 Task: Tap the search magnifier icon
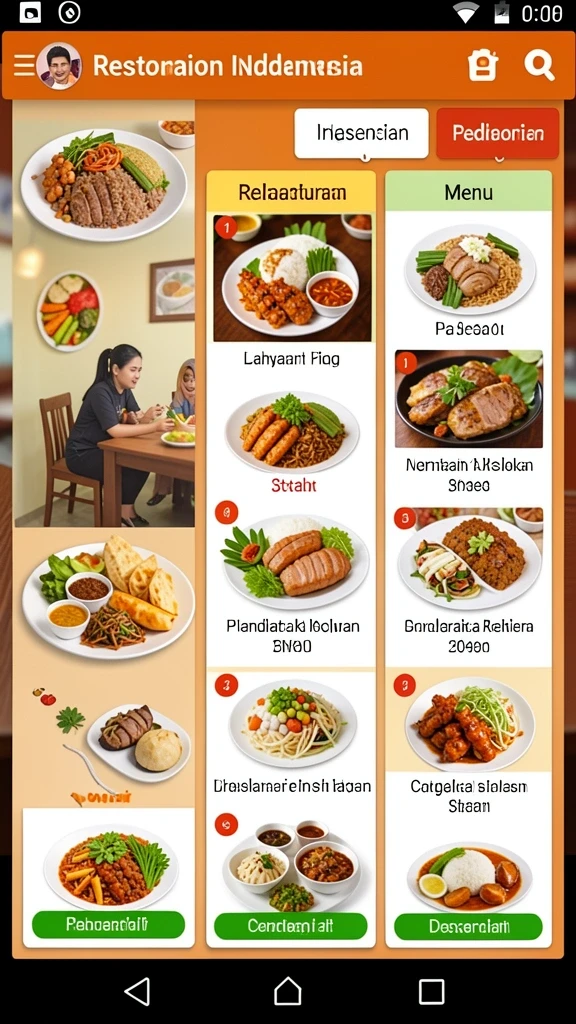coord(539,65)
